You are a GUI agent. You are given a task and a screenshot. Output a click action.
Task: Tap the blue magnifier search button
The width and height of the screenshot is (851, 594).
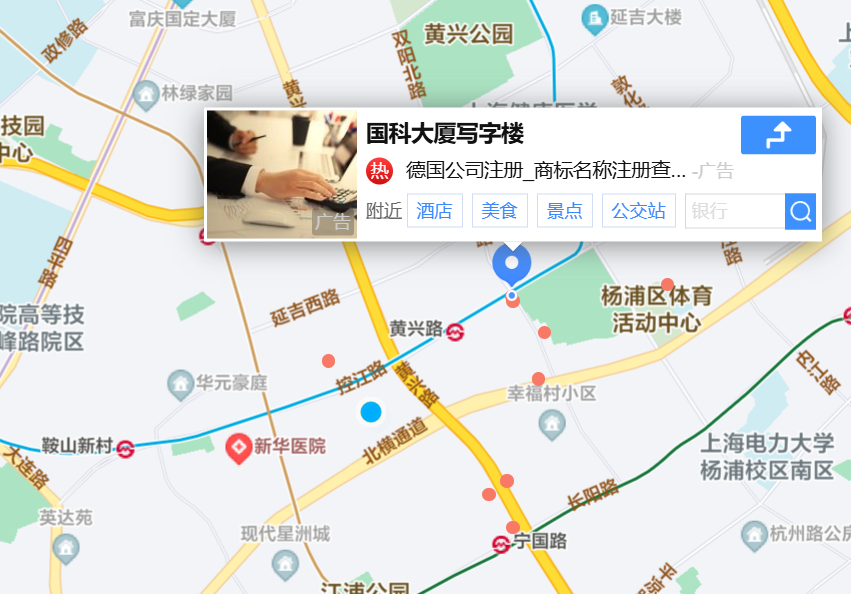point(801,211)
